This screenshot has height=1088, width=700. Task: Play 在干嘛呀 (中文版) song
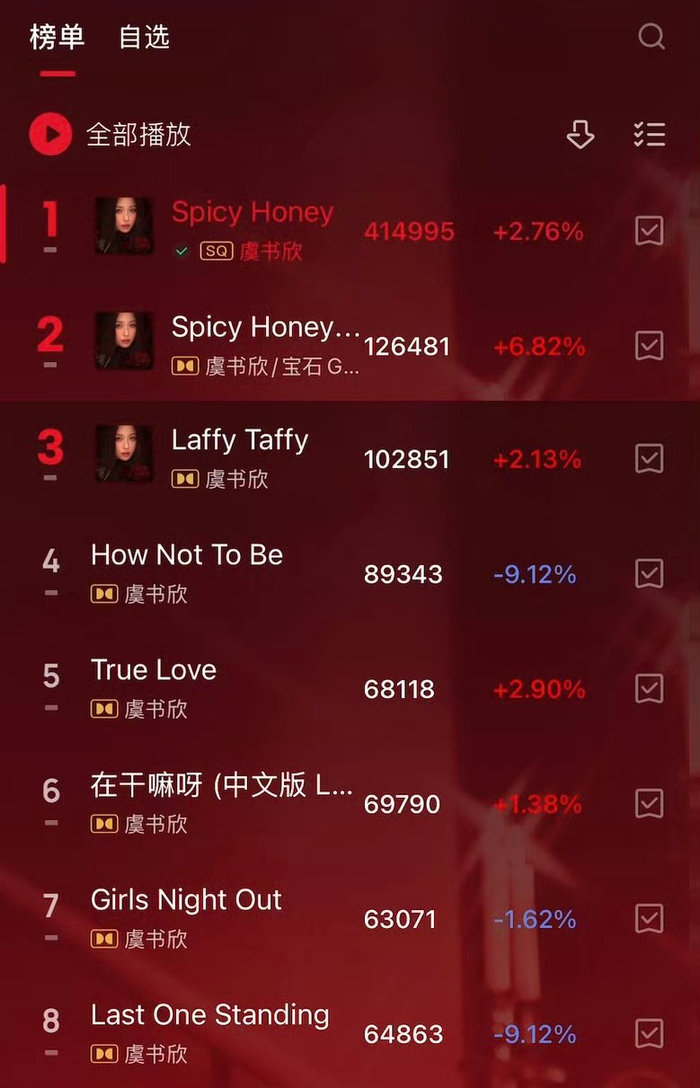pos(221,786)
